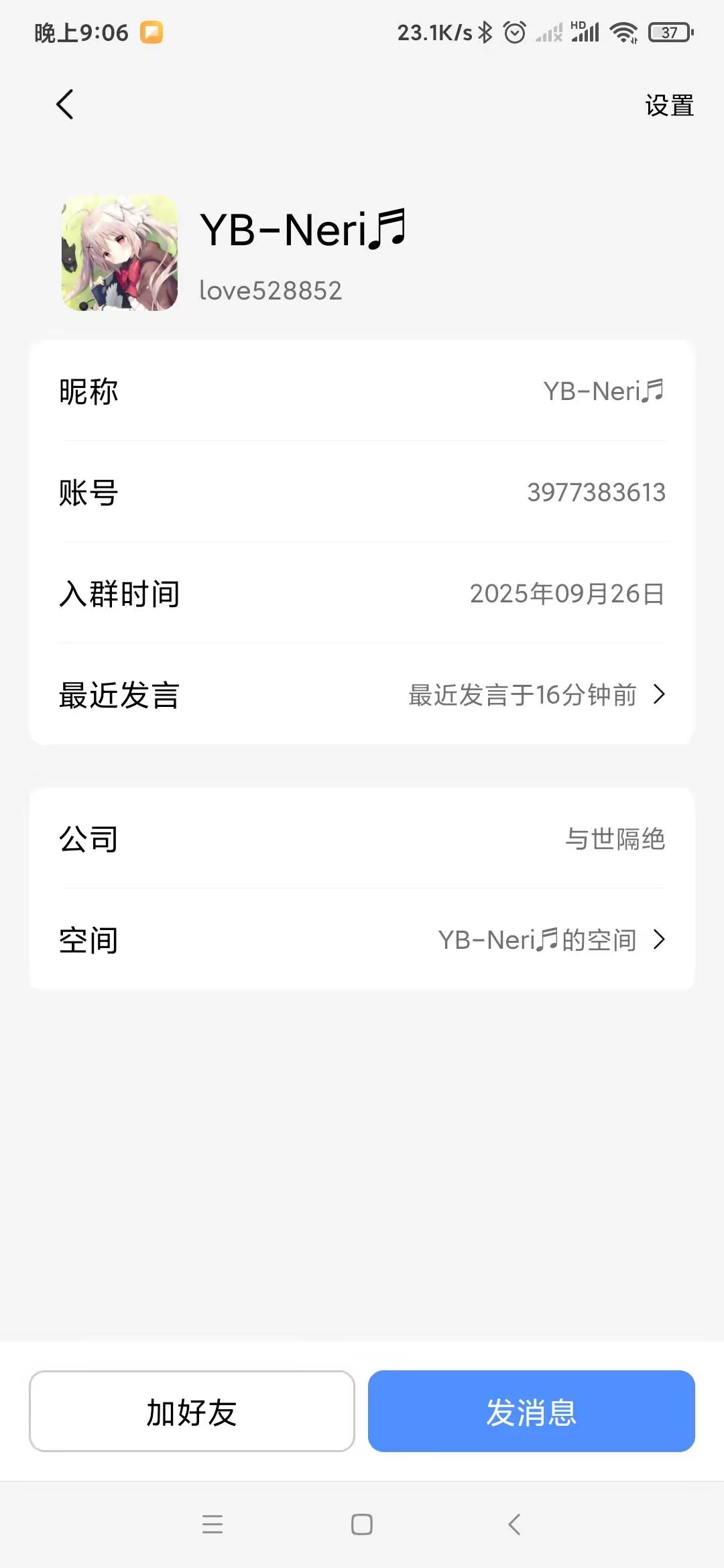Tap the 加好友 button

click(192, 1411)
